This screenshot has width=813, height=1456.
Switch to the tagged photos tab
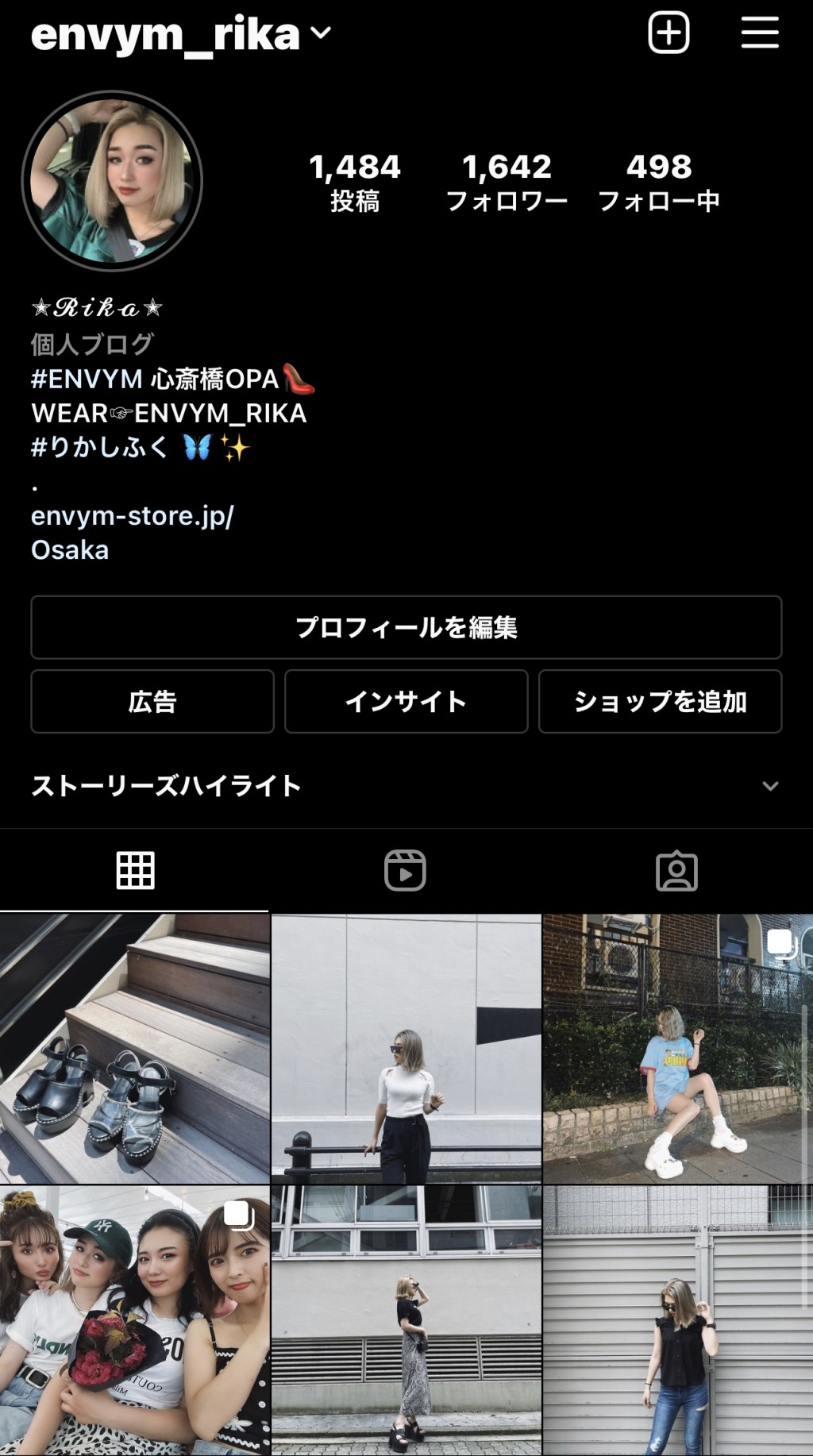click(676, 871)
